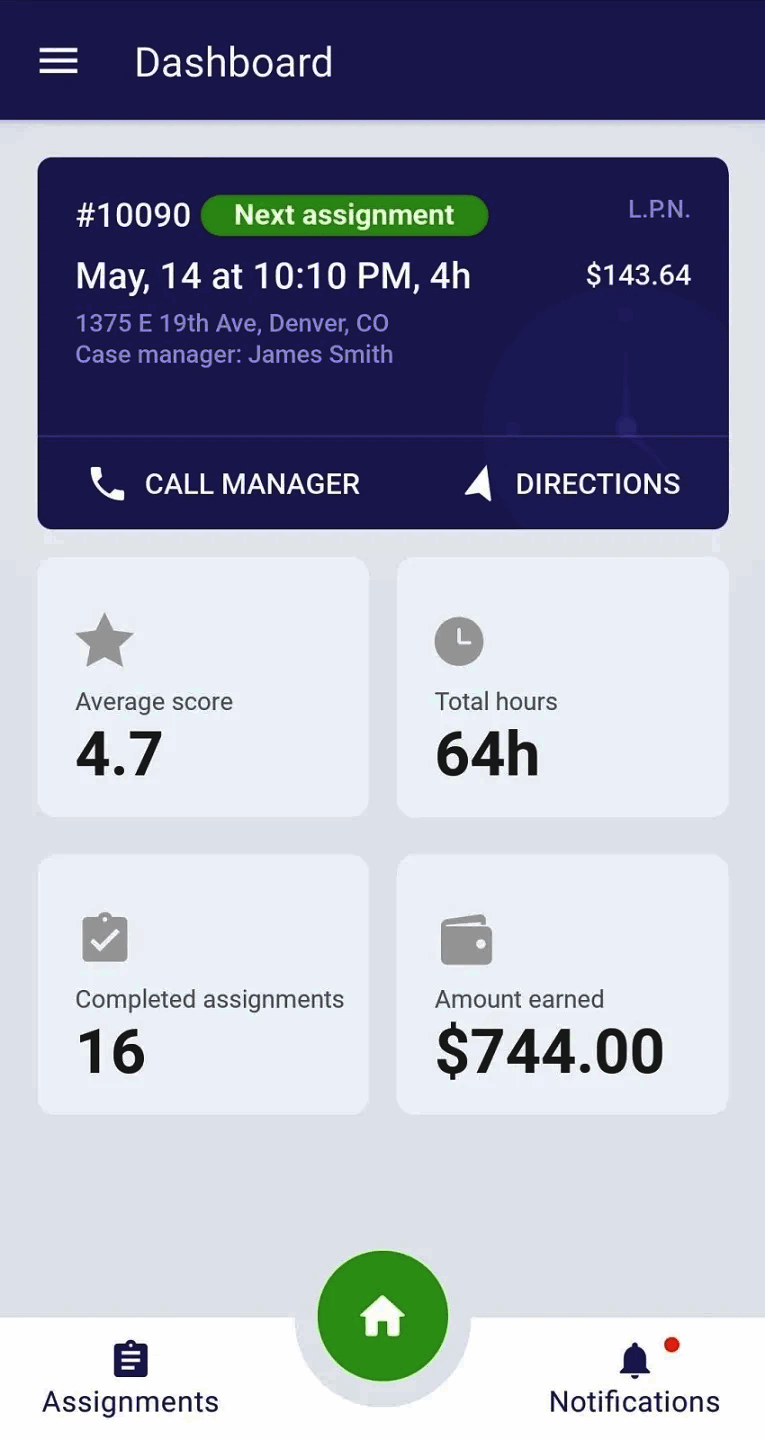Viewport: 765px width, 1440px height.
Task: Open the Completed assignments card
Action: [203, 984]
